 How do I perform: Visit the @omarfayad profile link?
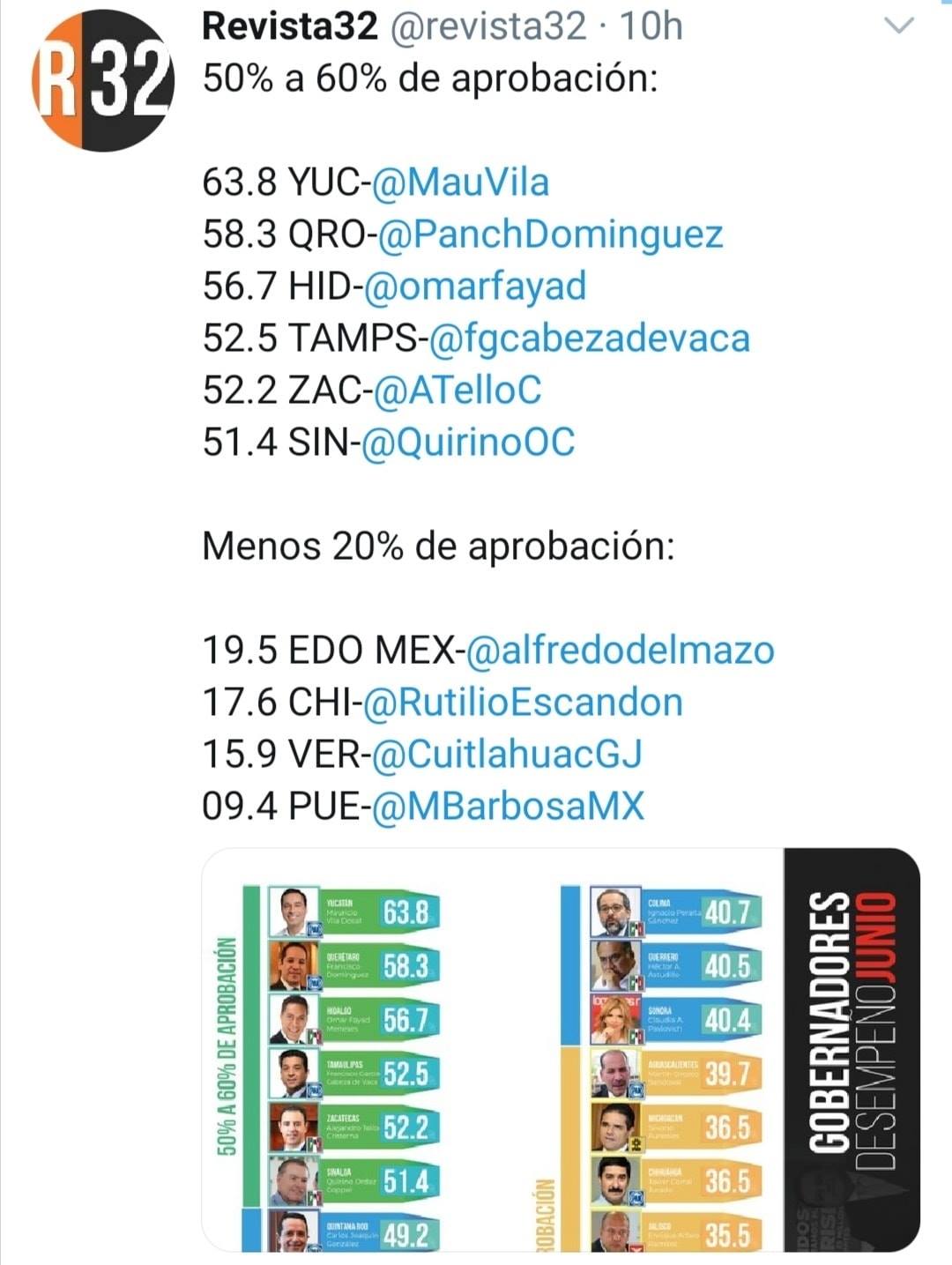pos(474,286)
